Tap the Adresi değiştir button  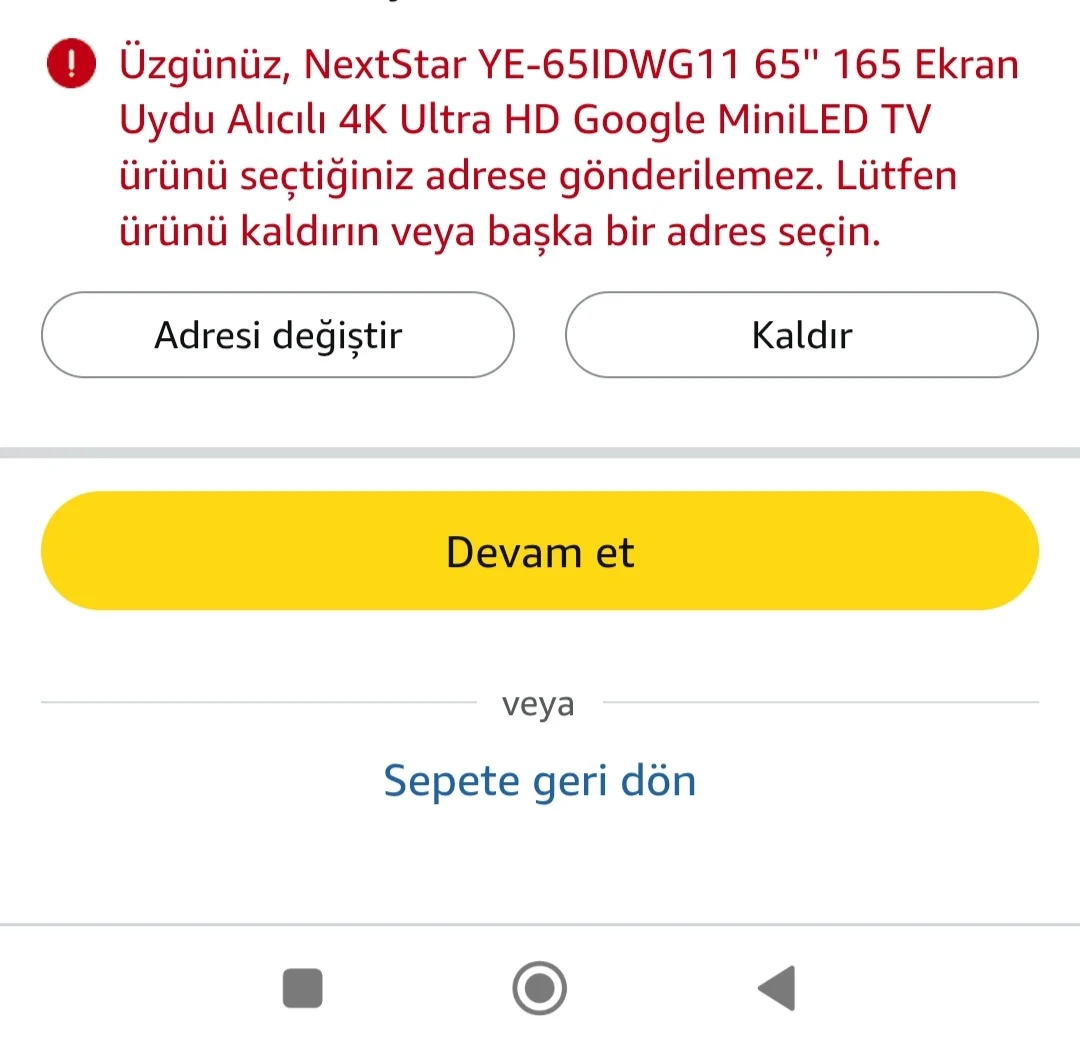(277, 335)
